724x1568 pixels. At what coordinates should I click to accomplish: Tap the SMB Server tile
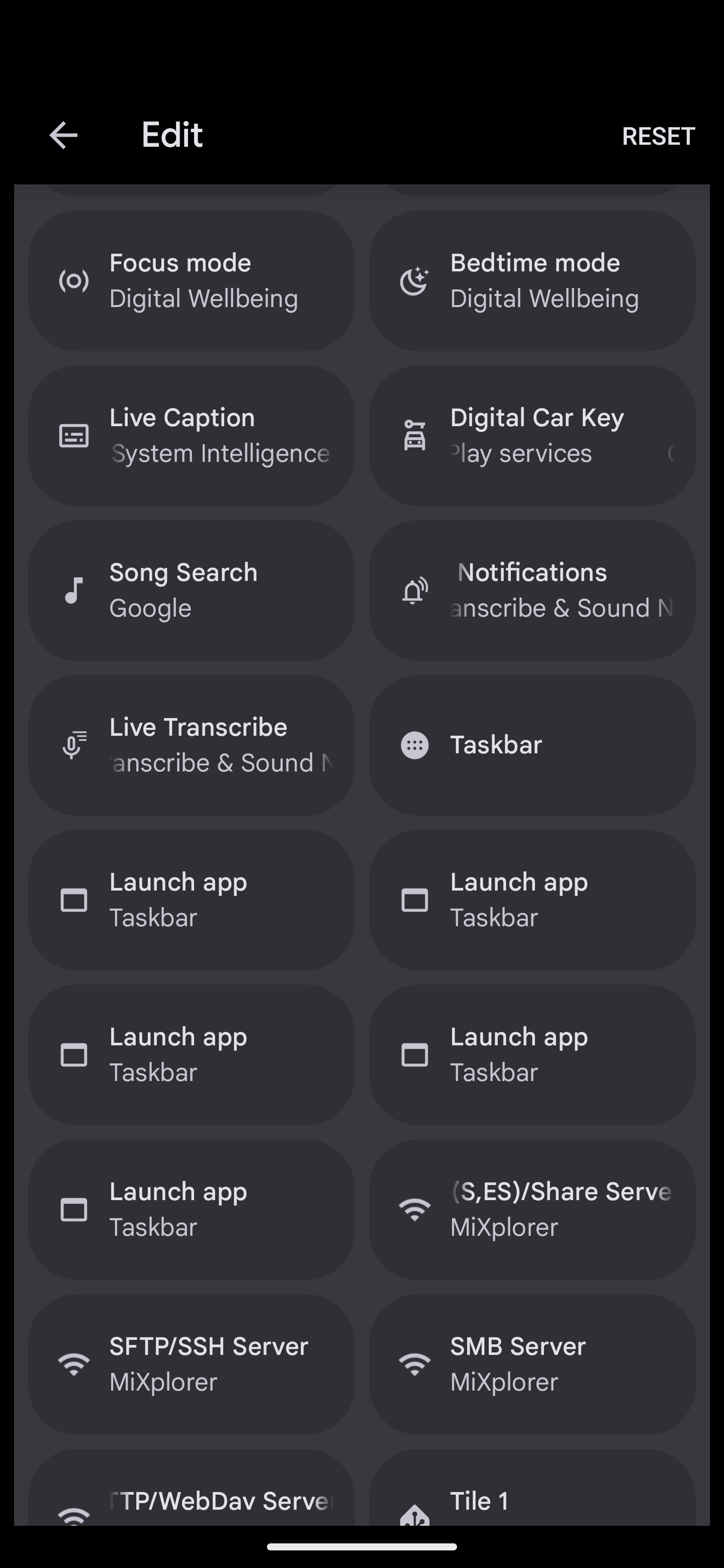531,1363
